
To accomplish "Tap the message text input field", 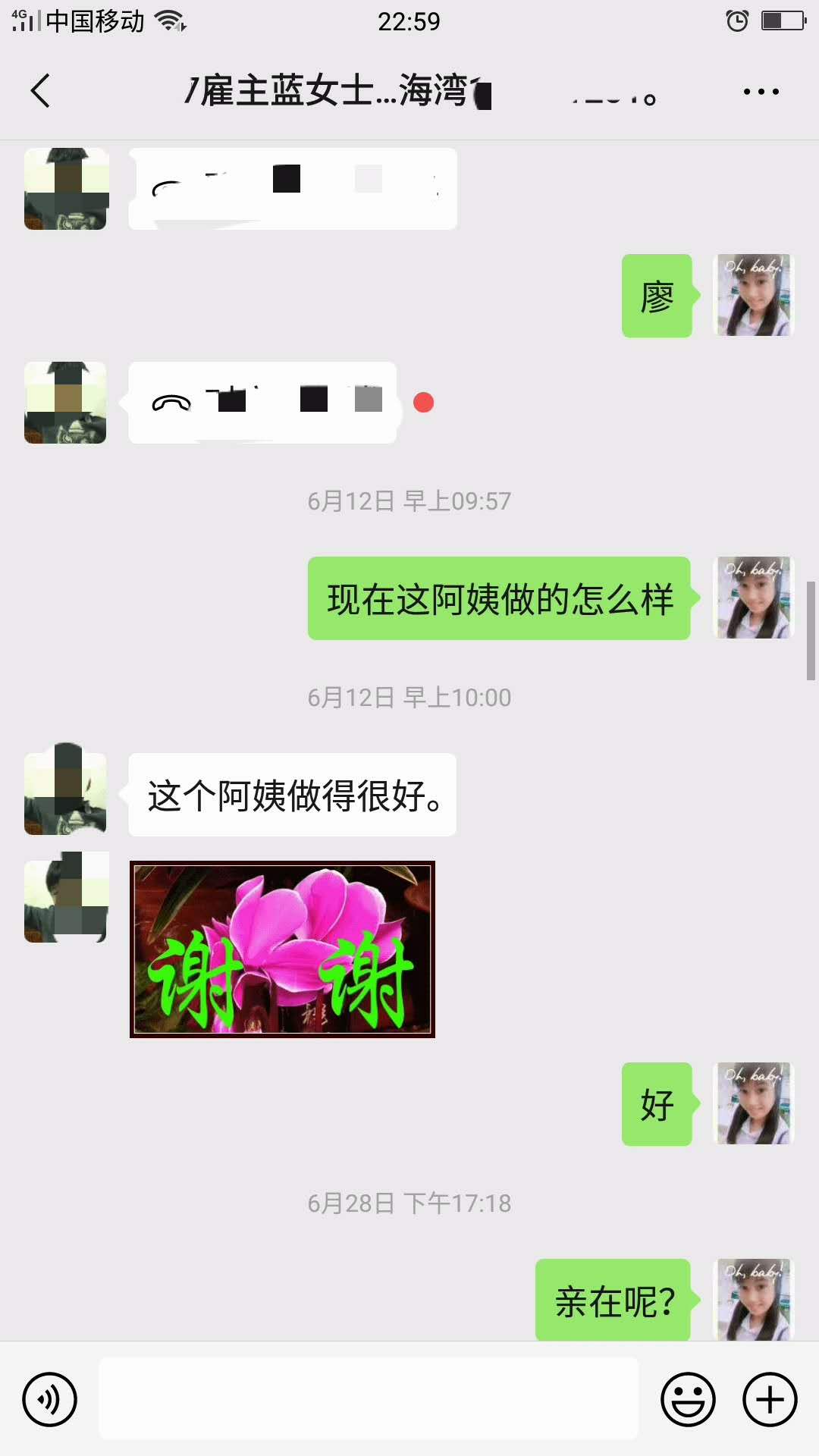I will click(x=369, y=1399).
